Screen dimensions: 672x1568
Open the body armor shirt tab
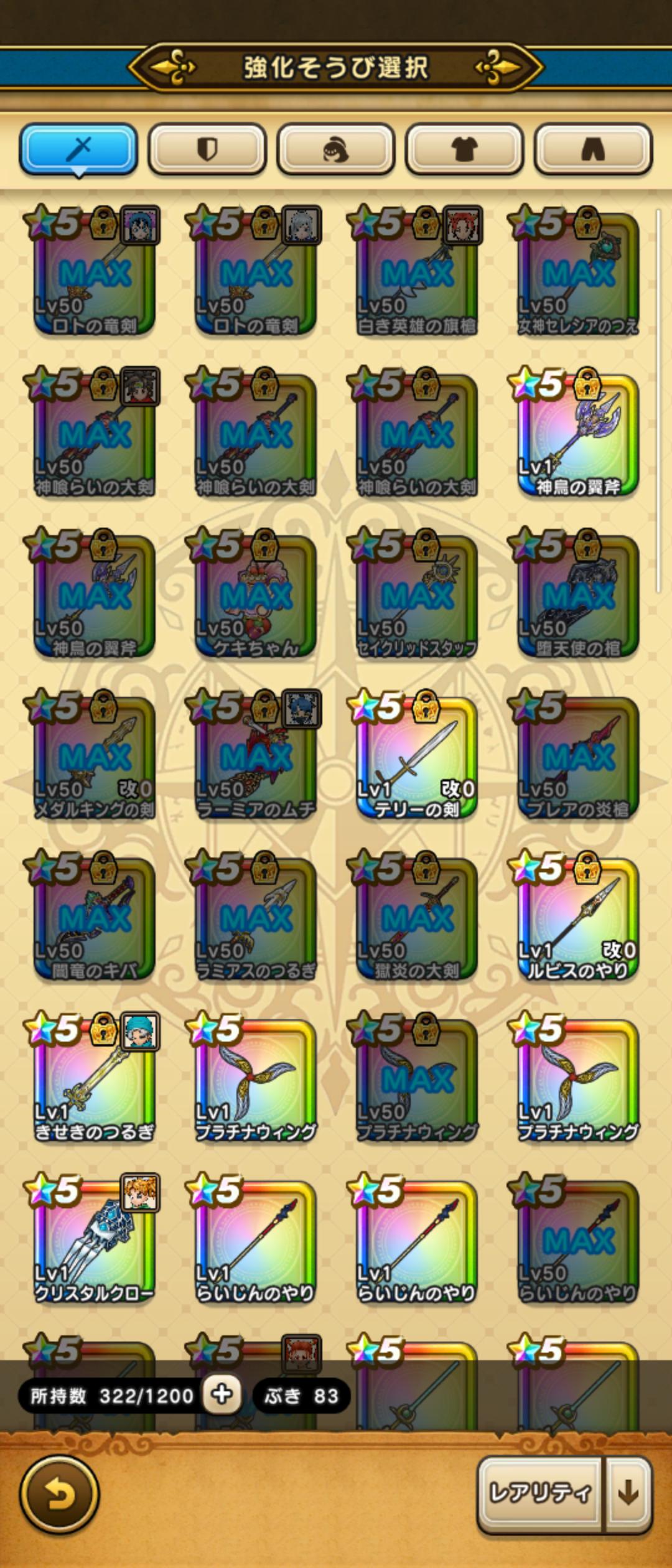464,149
